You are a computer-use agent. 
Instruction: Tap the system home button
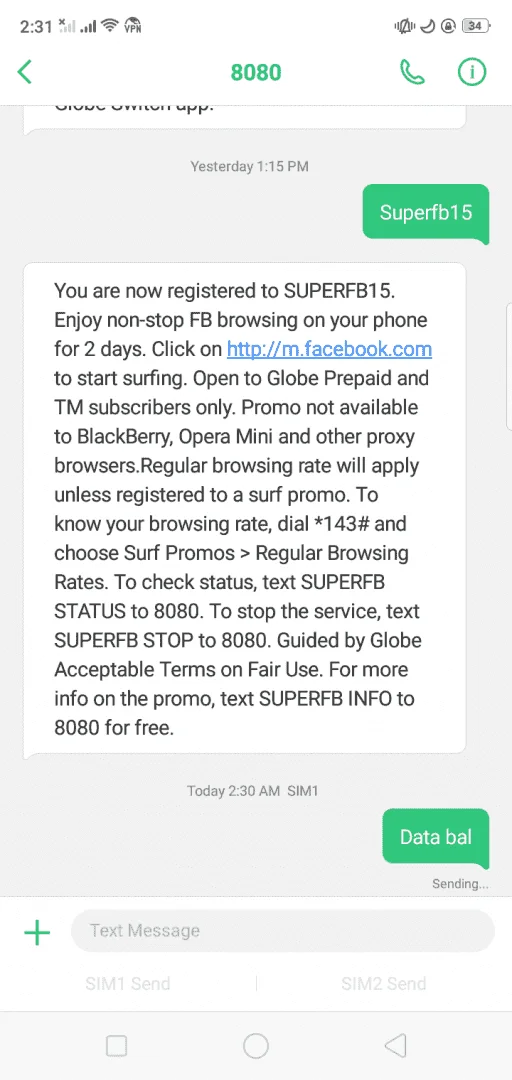pyautogui.click(x=256, y=1046)
